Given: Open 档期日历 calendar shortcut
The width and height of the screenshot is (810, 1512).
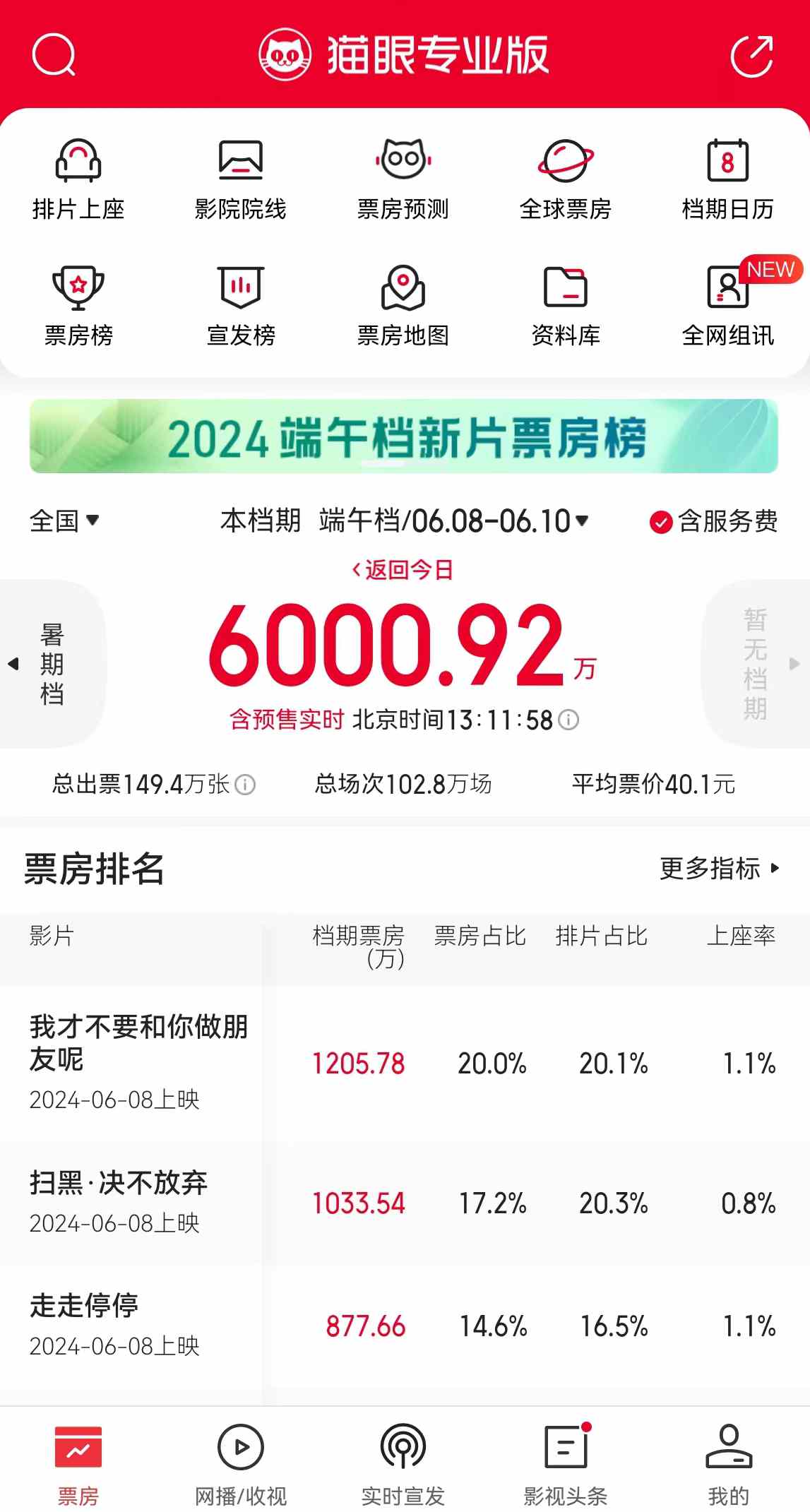Looking at the screenshot, I should coord(727,180).
